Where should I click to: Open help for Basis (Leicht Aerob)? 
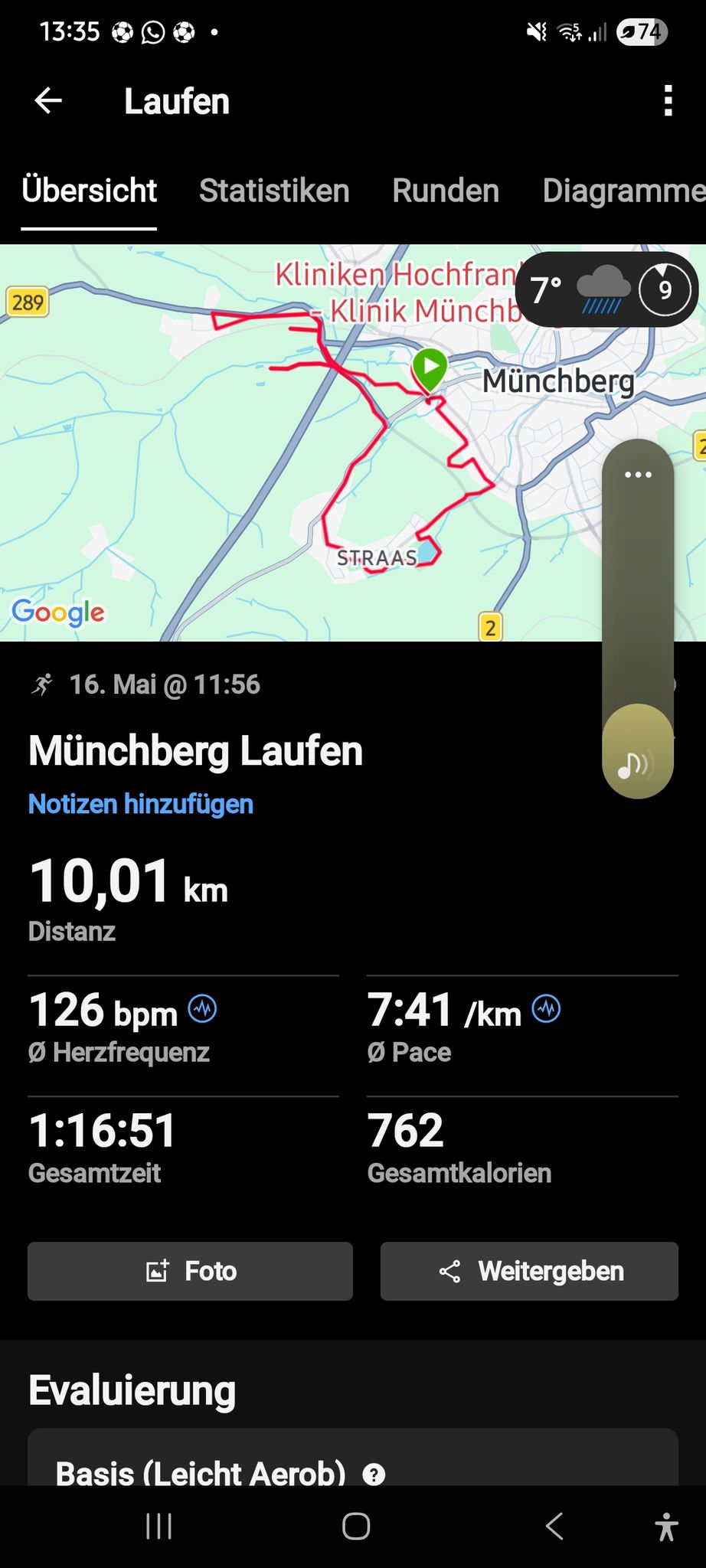[x=374, y=1475]
